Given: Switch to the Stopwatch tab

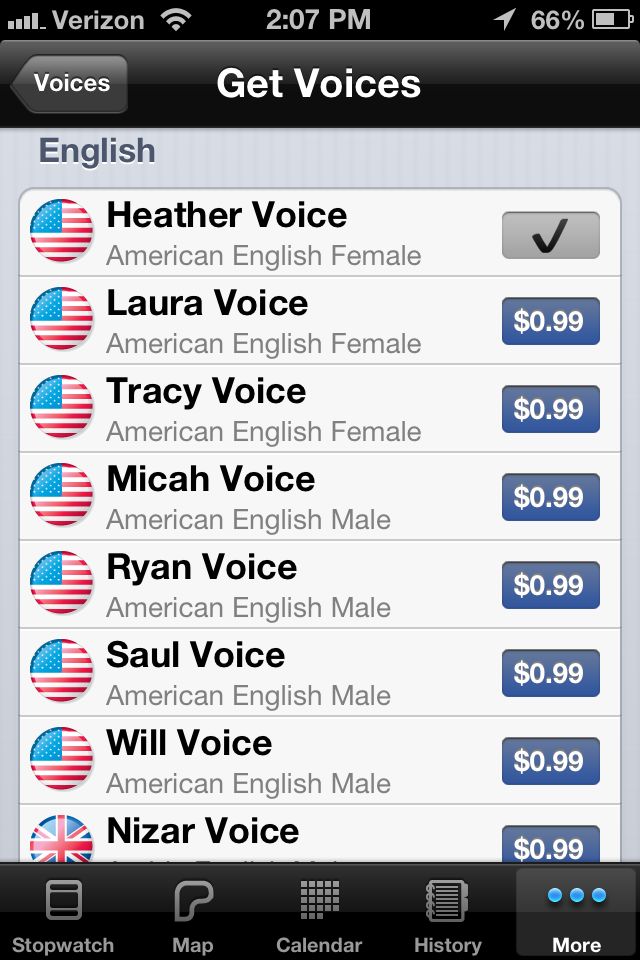Looking at the screenshot, I should point(63,914).
